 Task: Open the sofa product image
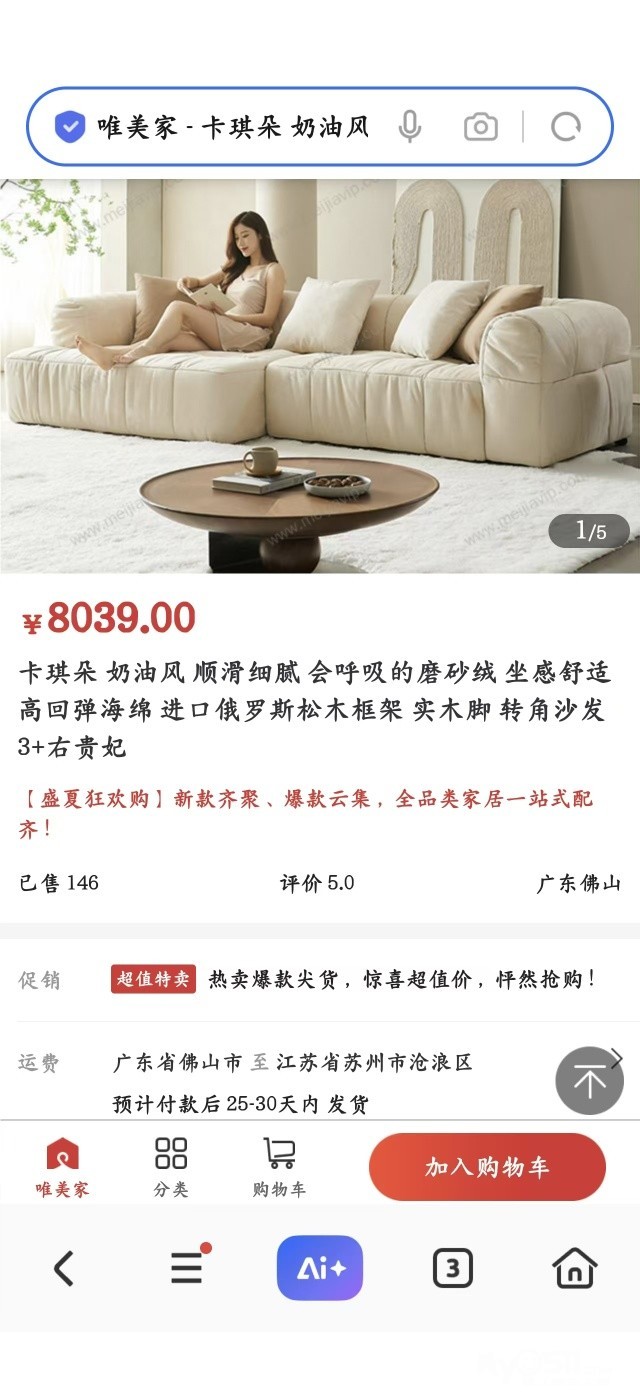(320, 376)
